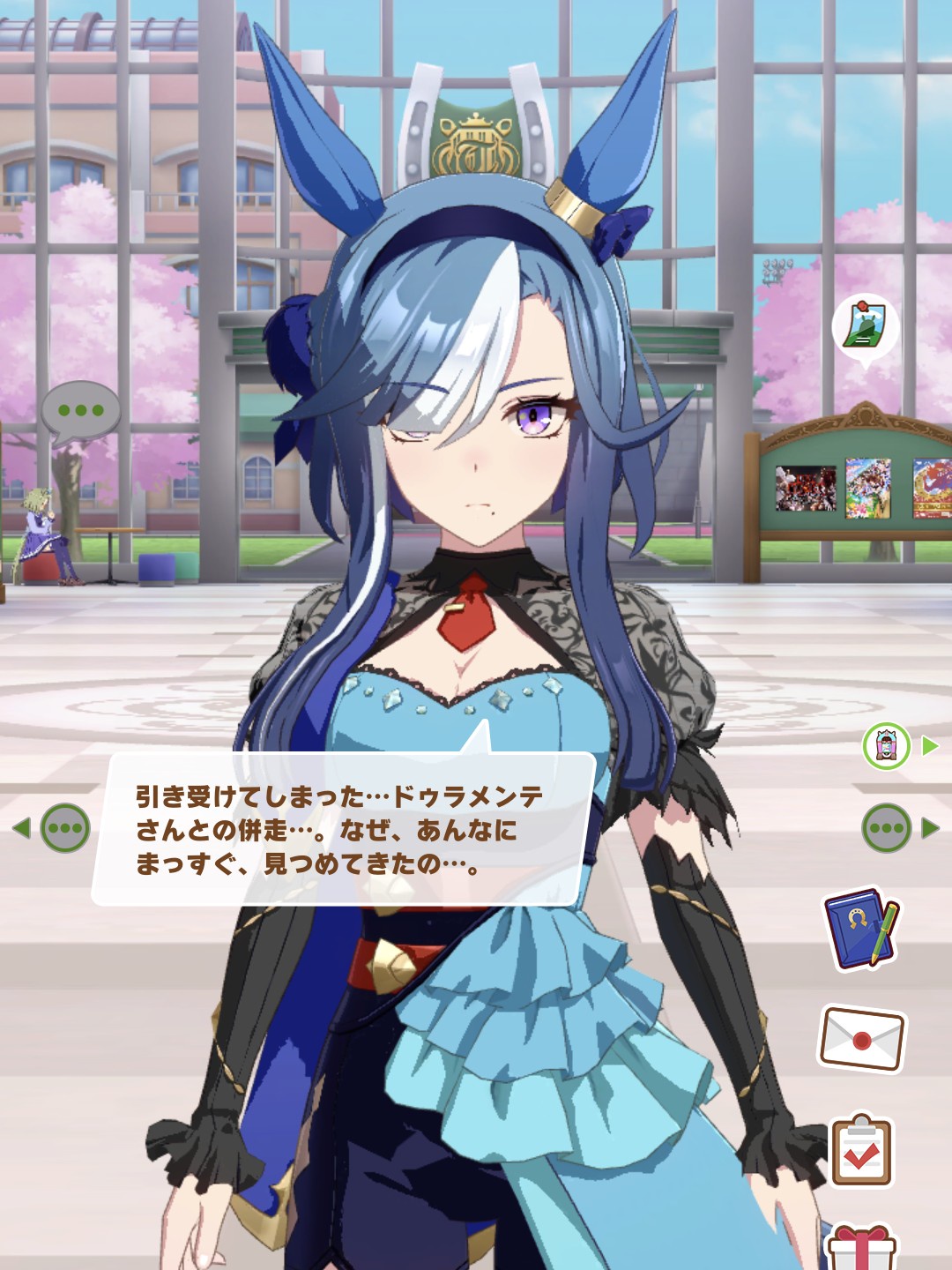Image resolution: width=952 pixels, height=1270 pixels.
Task: Open the blue notebook with pen icon
Action: pos(861,928)
